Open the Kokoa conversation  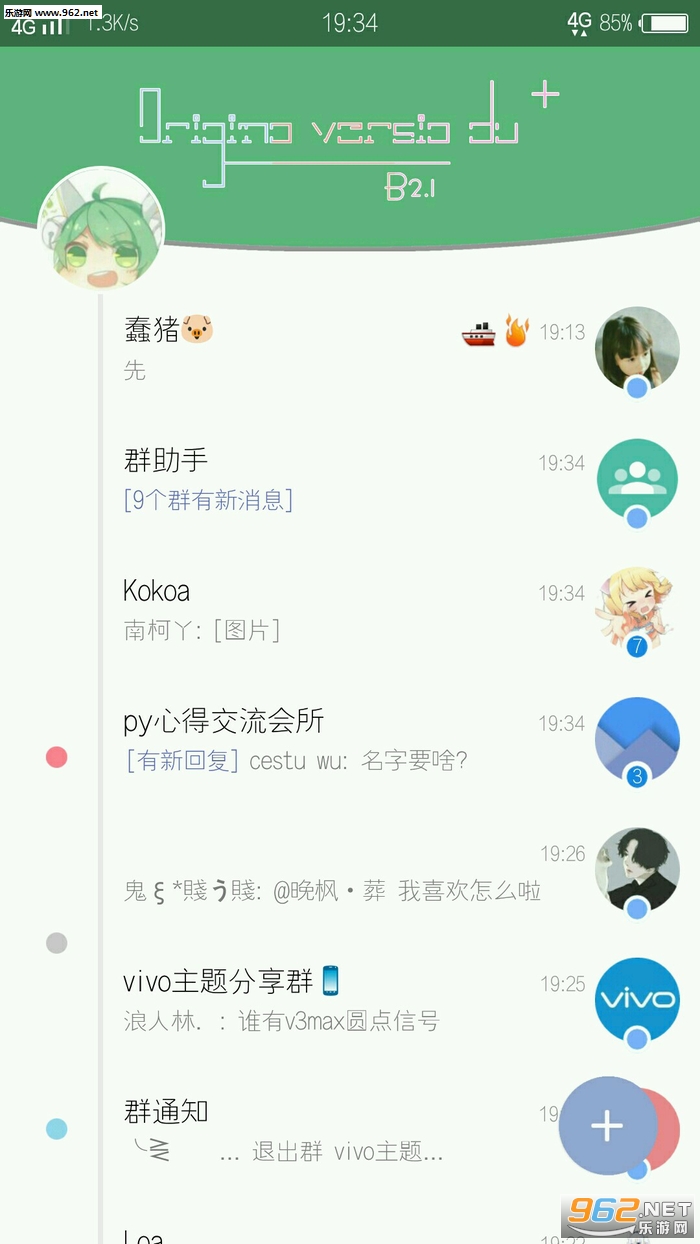coord(330,610)
